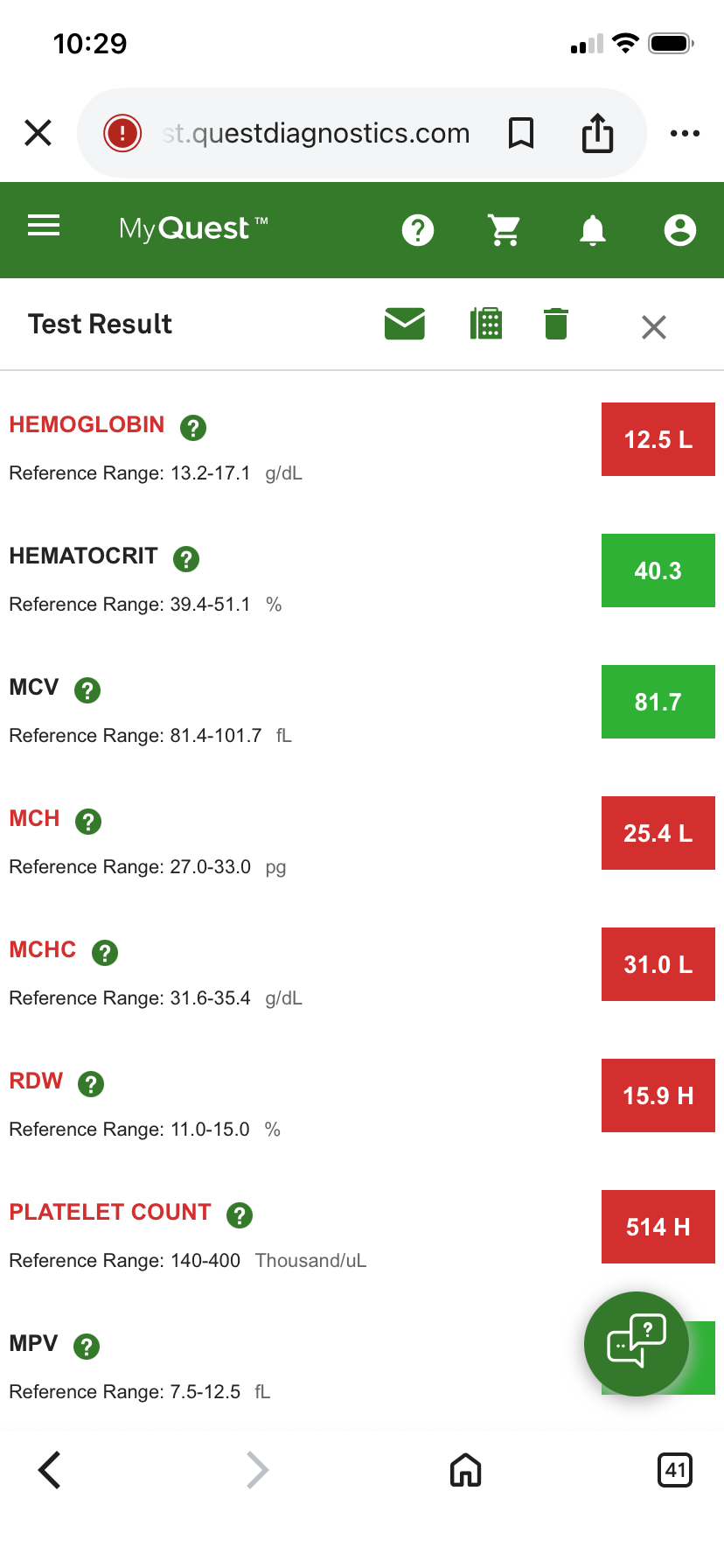
Task: Show info about Hematocrit
Action: click(186, 559)
